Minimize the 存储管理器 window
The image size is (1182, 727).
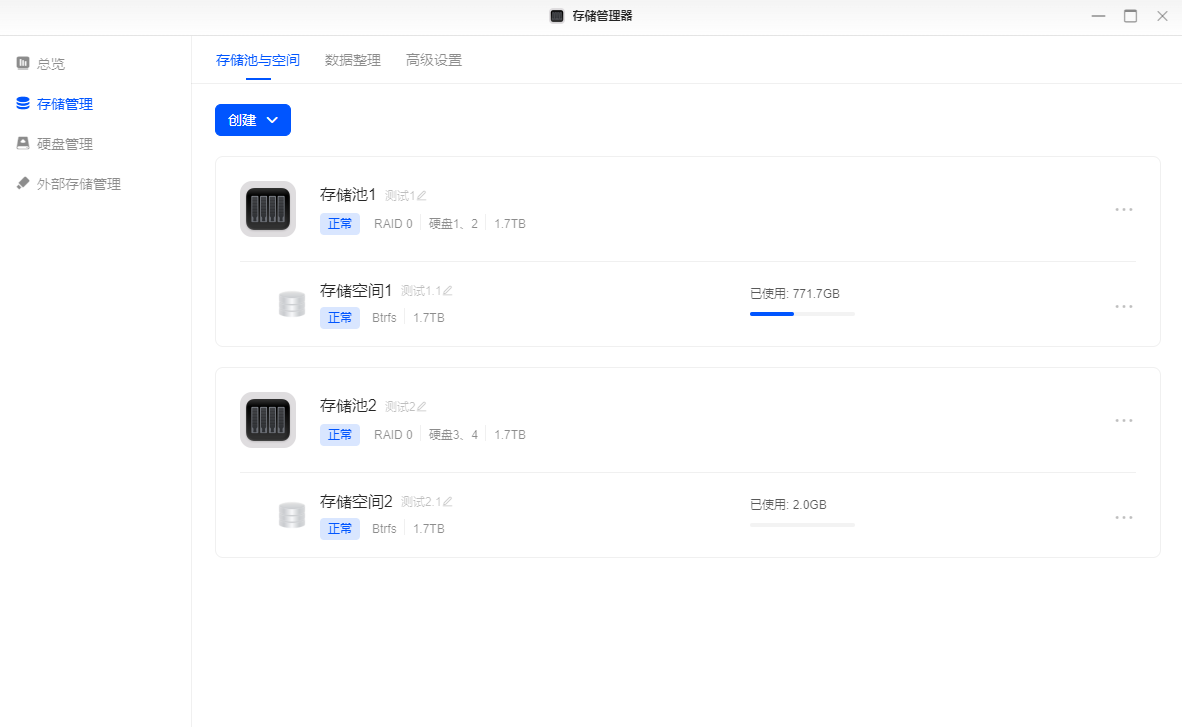1098,16
